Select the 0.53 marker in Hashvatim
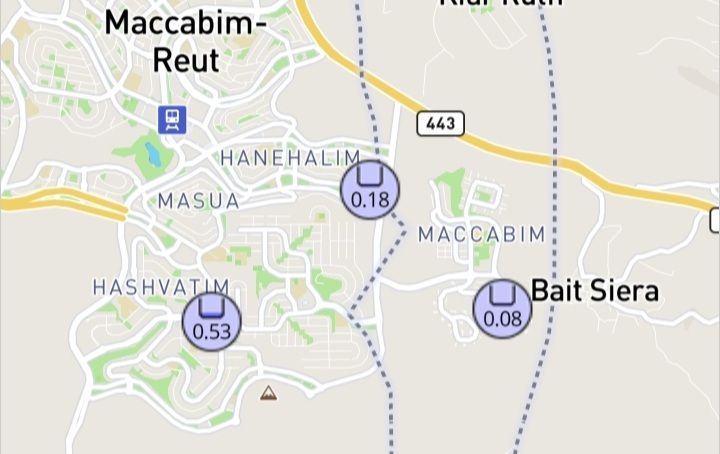 (x=211, y=321)
